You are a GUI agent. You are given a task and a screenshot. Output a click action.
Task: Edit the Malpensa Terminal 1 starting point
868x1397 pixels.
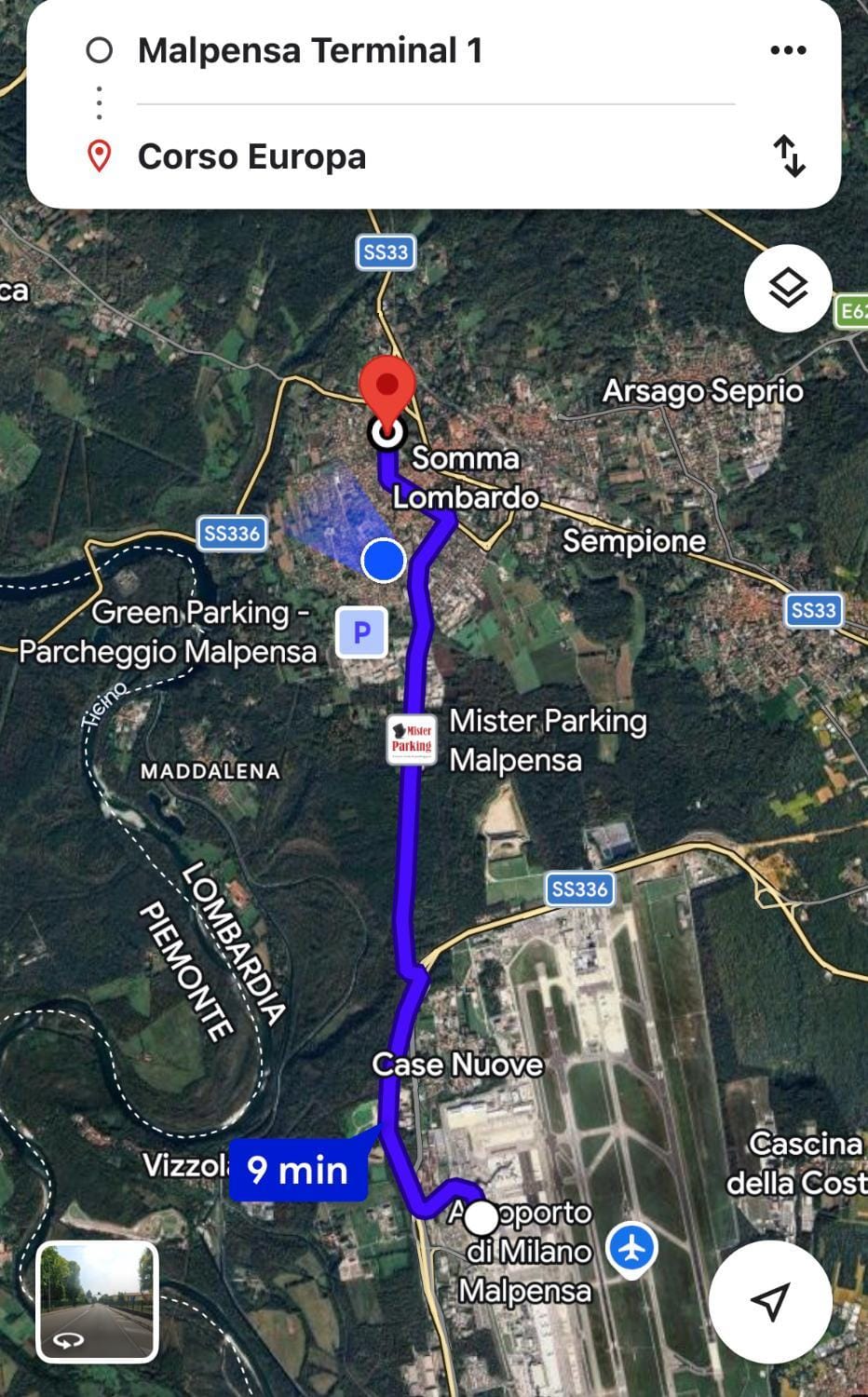tap(310, 50)
